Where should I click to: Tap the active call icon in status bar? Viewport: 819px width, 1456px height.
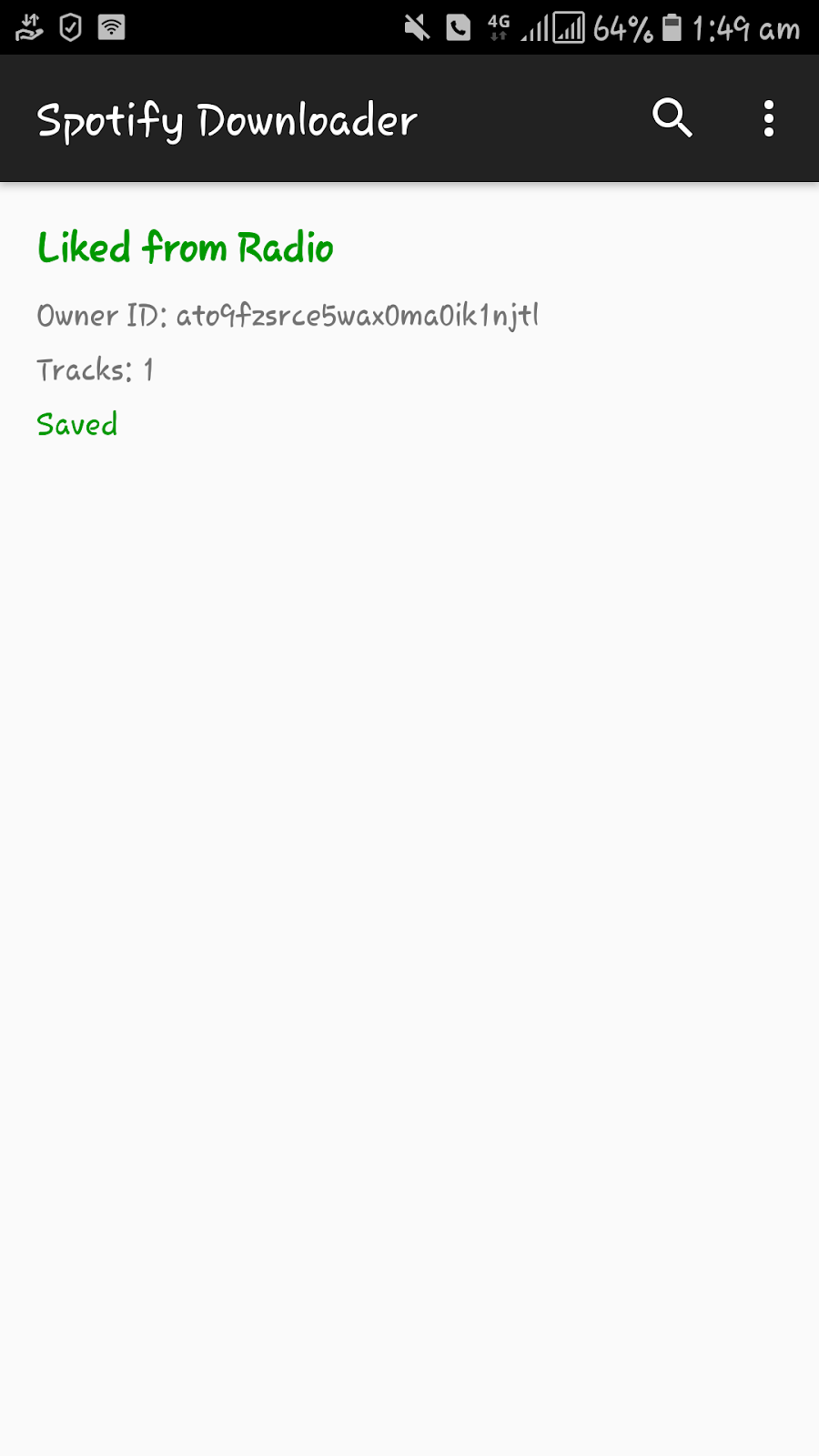tap(458, 27)
